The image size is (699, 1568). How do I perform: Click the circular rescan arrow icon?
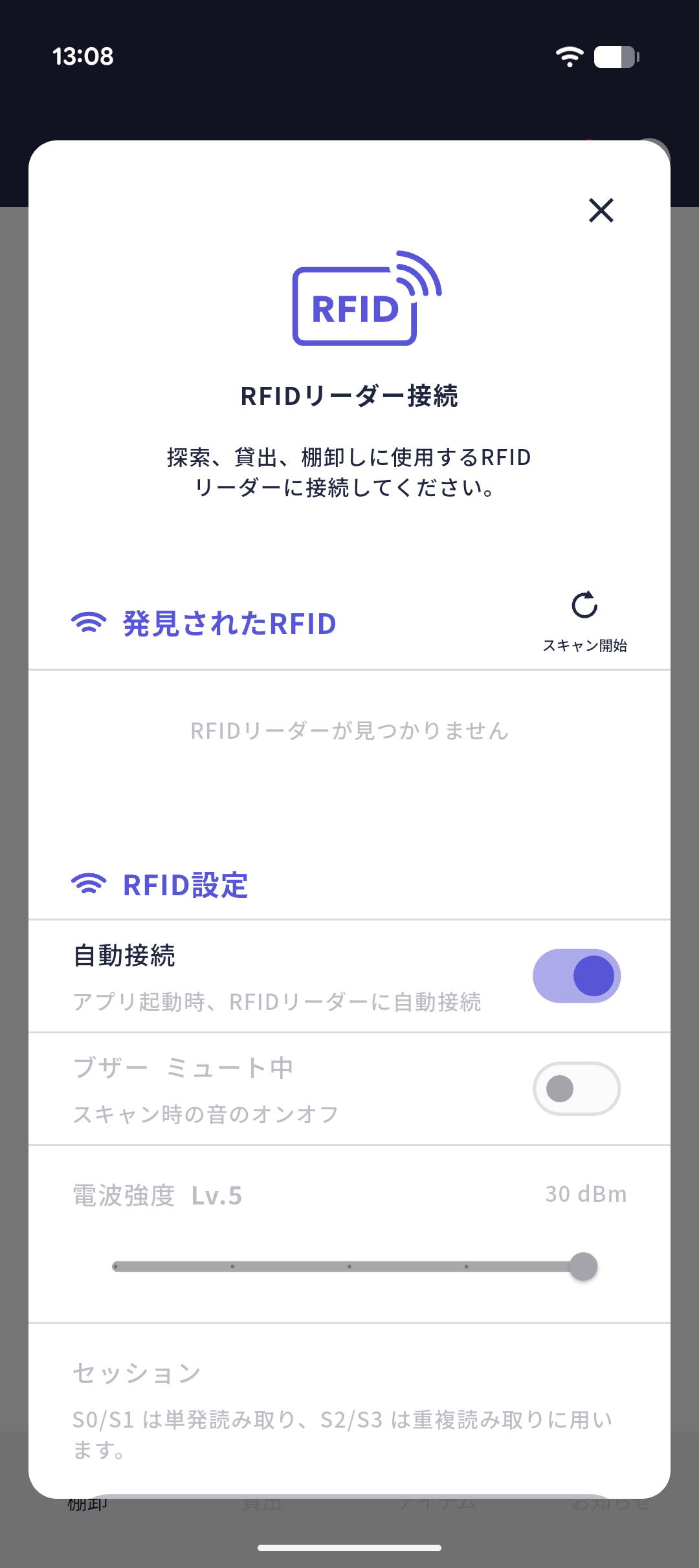click(x=584, y=607)
